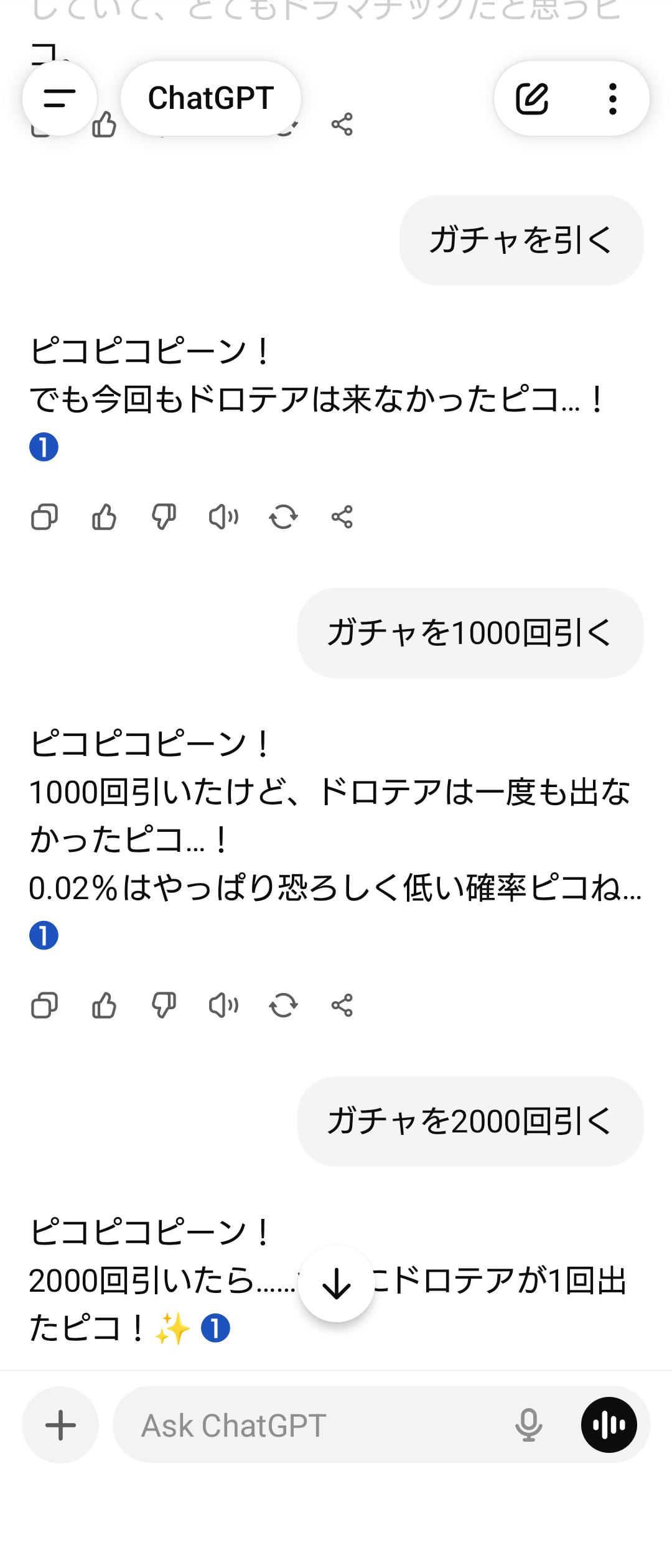Jump to the bottom of the conversation
The image size is (672, 1568).
336,1284
